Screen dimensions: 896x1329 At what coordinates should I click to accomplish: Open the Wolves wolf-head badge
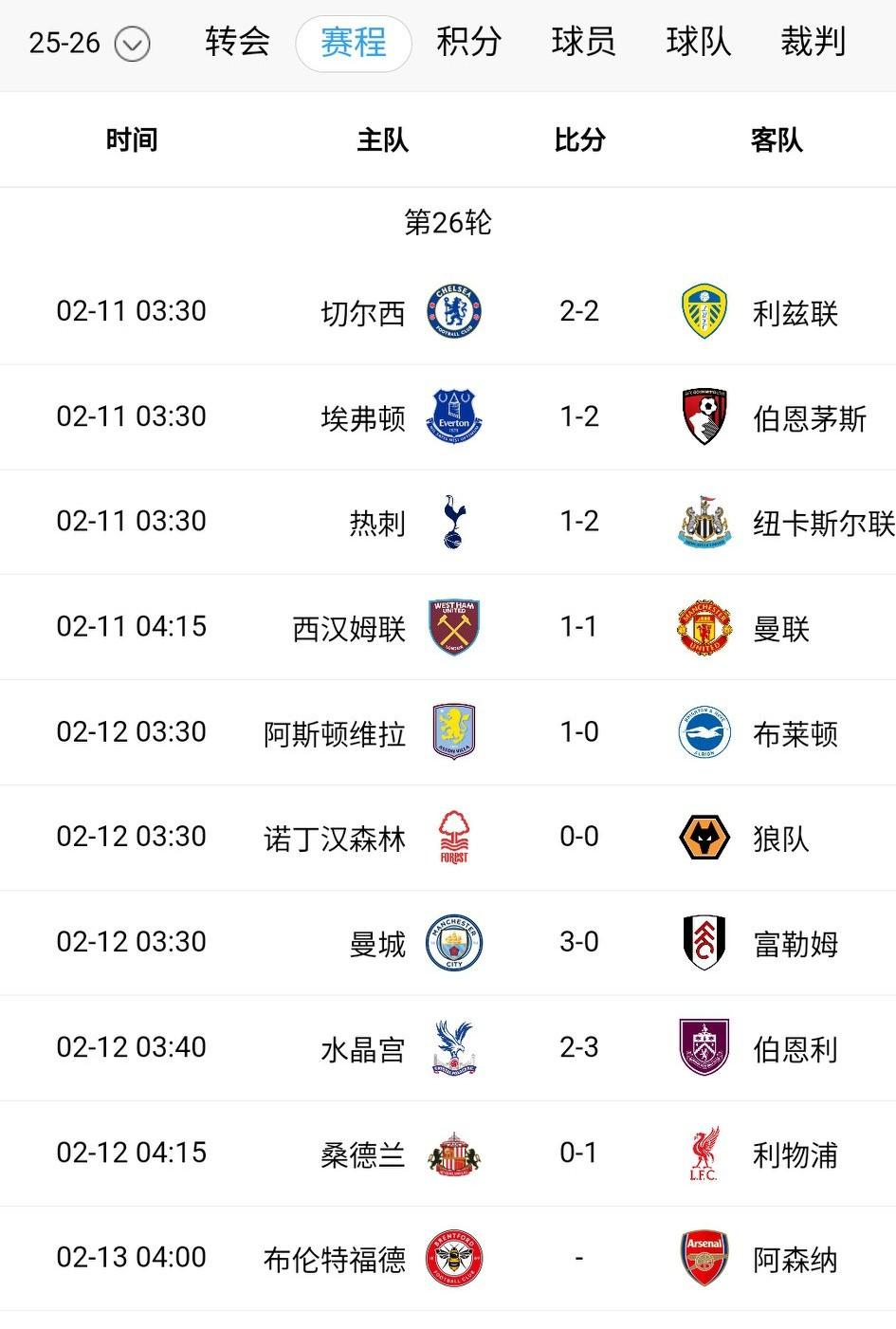703,837
